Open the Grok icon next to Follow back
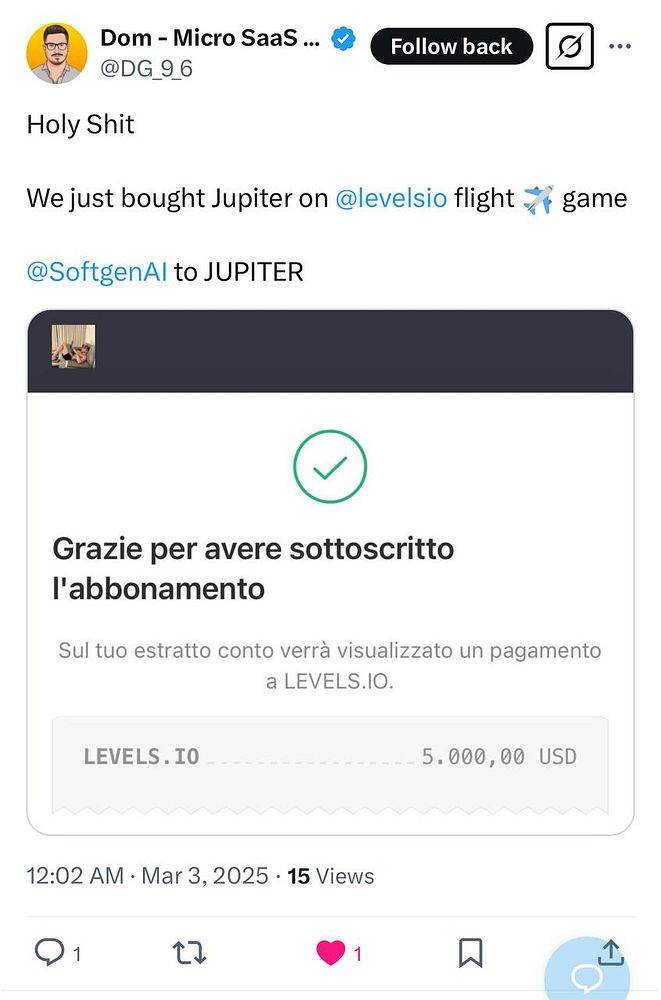 tap(570, 46)
